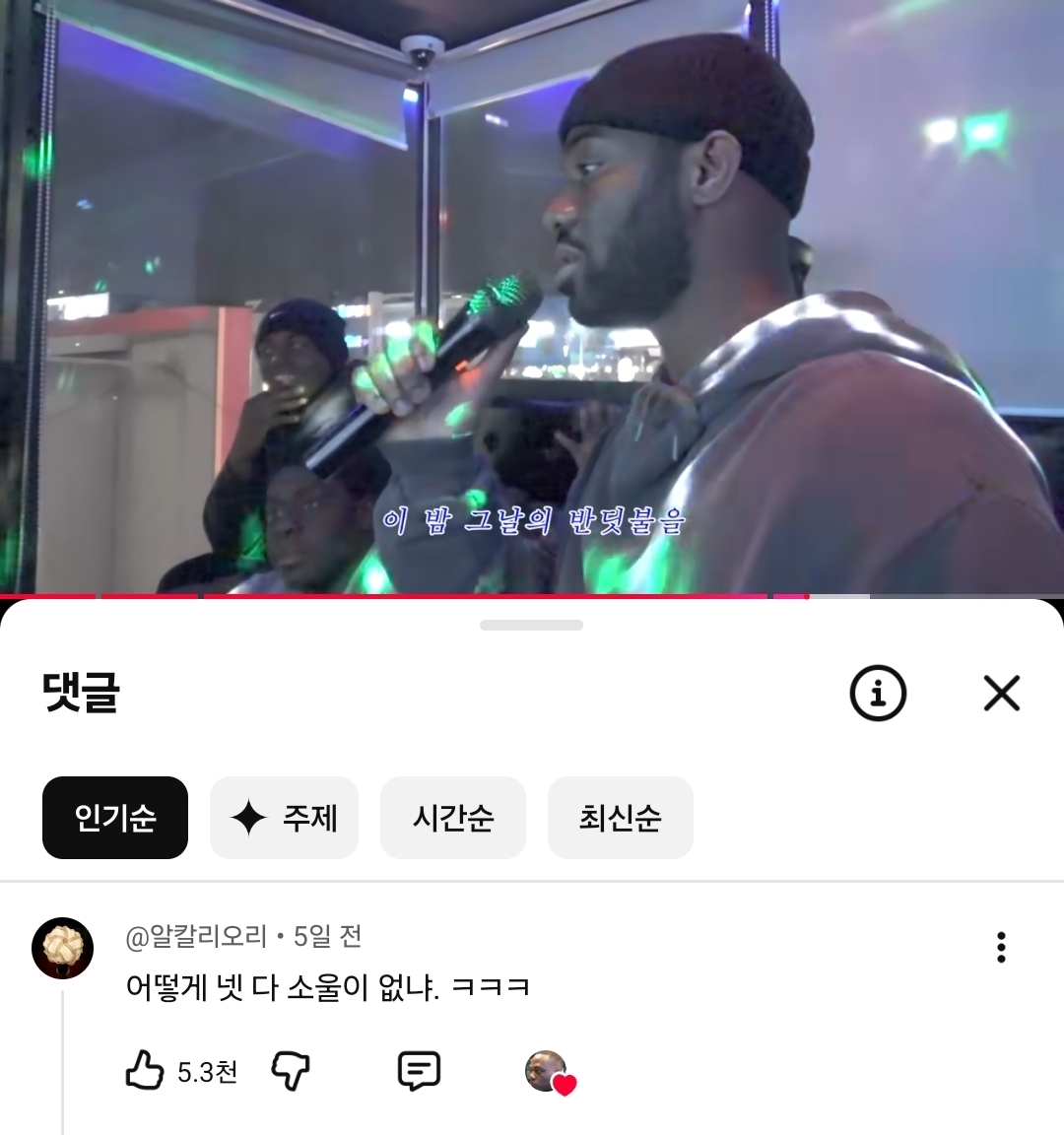Screen dimensions: 1064x1135
Task: Open the 주제 topic filter
Action: tap(284, 818)
